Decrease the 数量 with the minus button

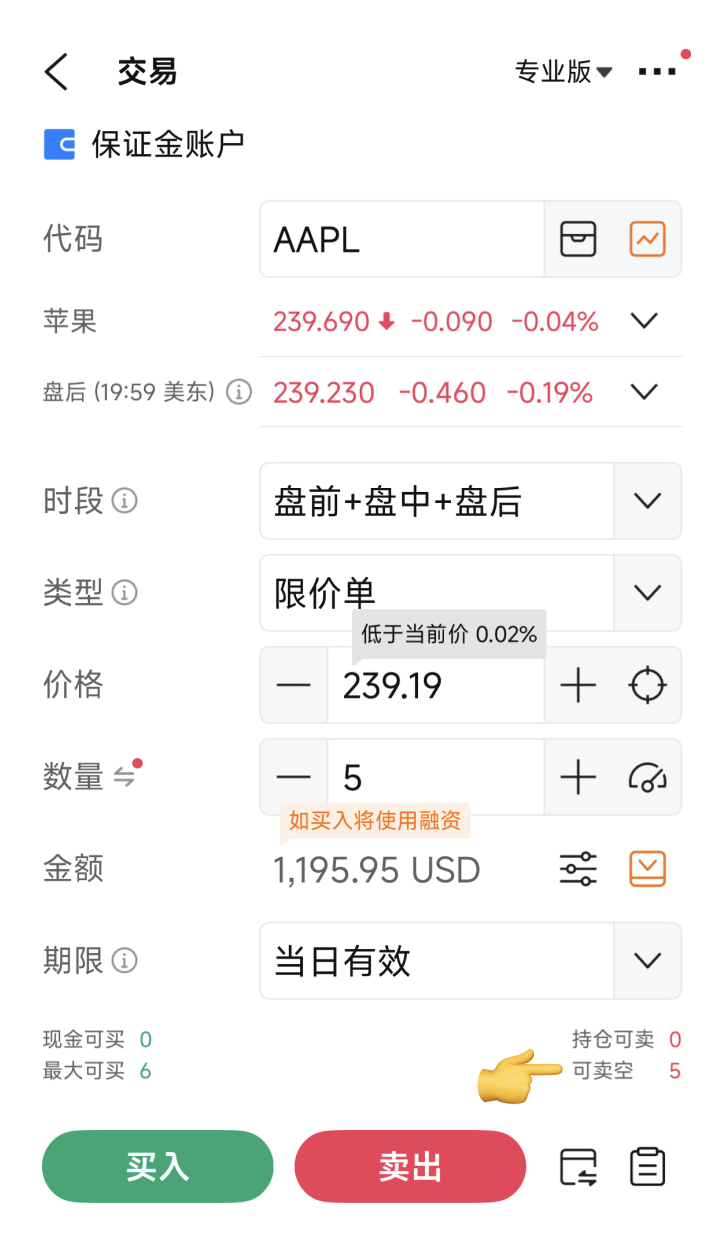[x=294, y=777]
